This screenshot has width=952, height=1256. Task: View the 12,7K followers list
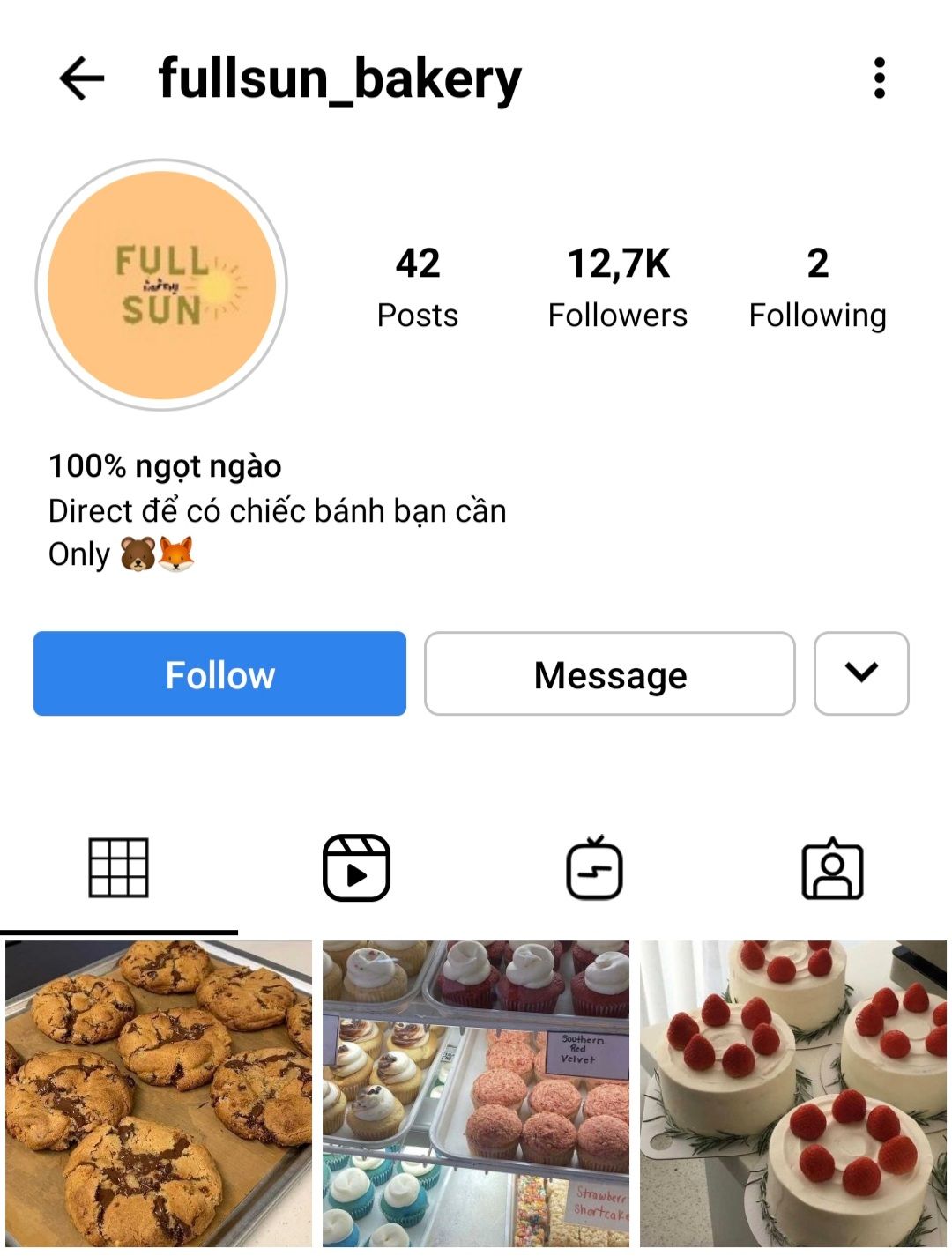(617, 287)
